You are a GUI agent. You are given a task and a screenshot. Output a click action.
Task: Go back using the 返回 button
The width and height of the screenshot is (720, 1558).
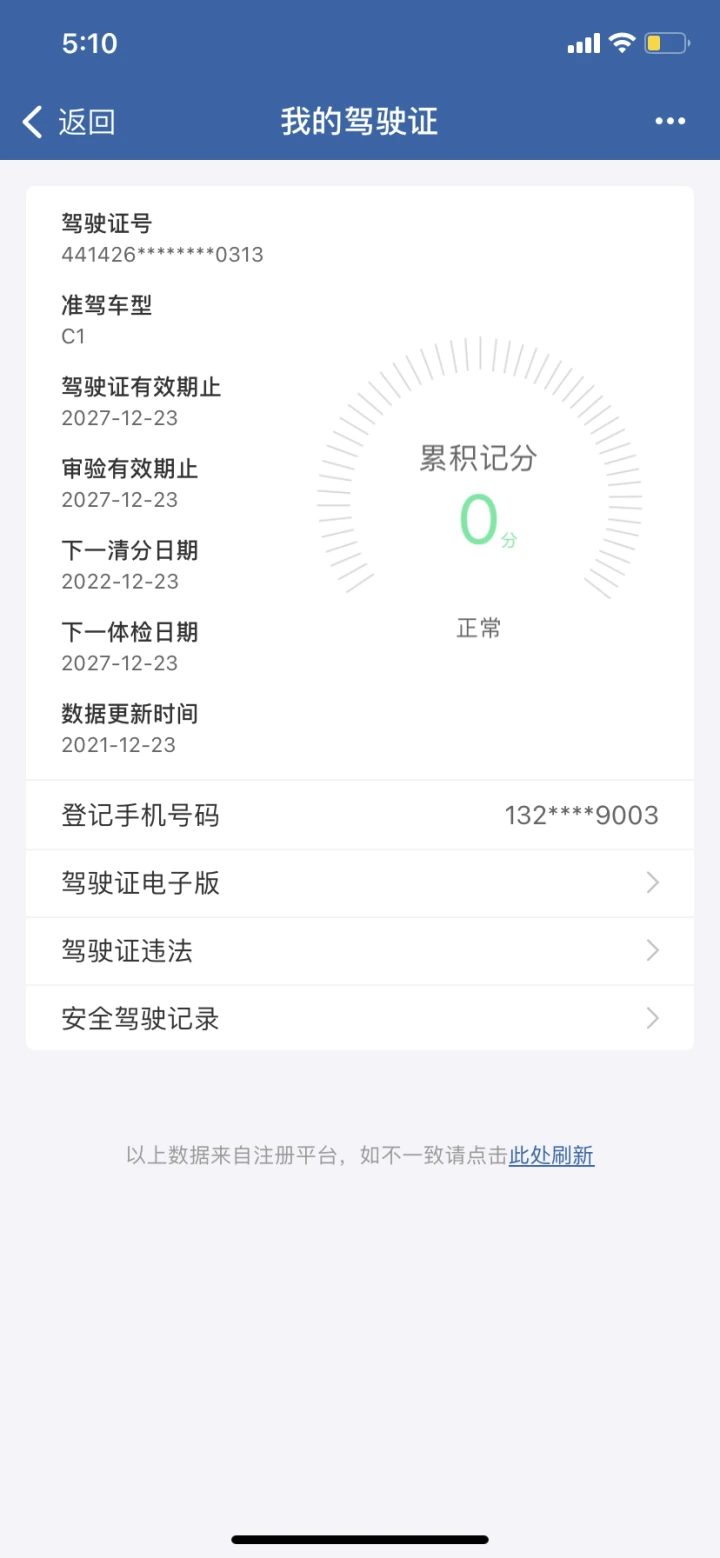coord(69,122)
